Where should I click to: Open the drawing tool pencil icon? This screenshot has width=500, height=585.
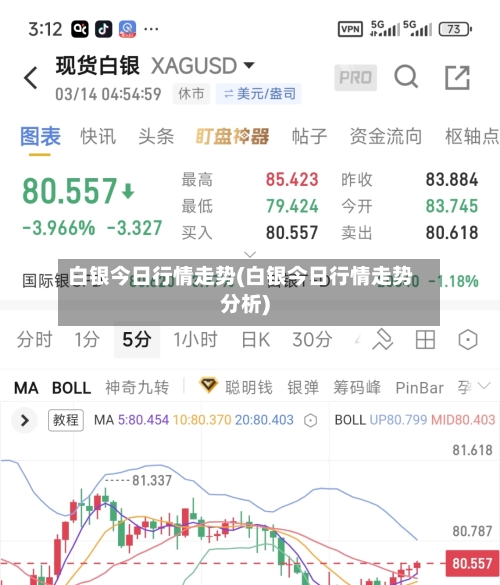[x=383, y=339]
